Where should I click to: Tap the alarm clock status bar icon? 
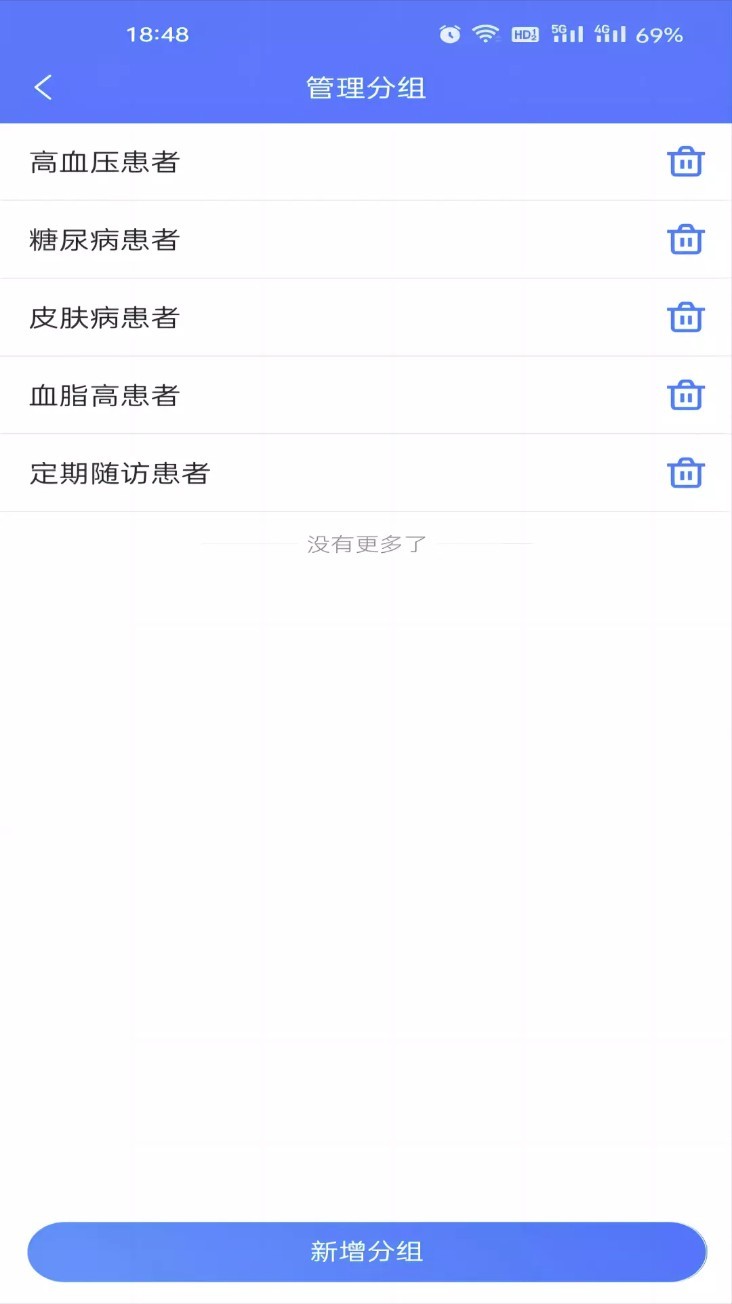(449, 34)
